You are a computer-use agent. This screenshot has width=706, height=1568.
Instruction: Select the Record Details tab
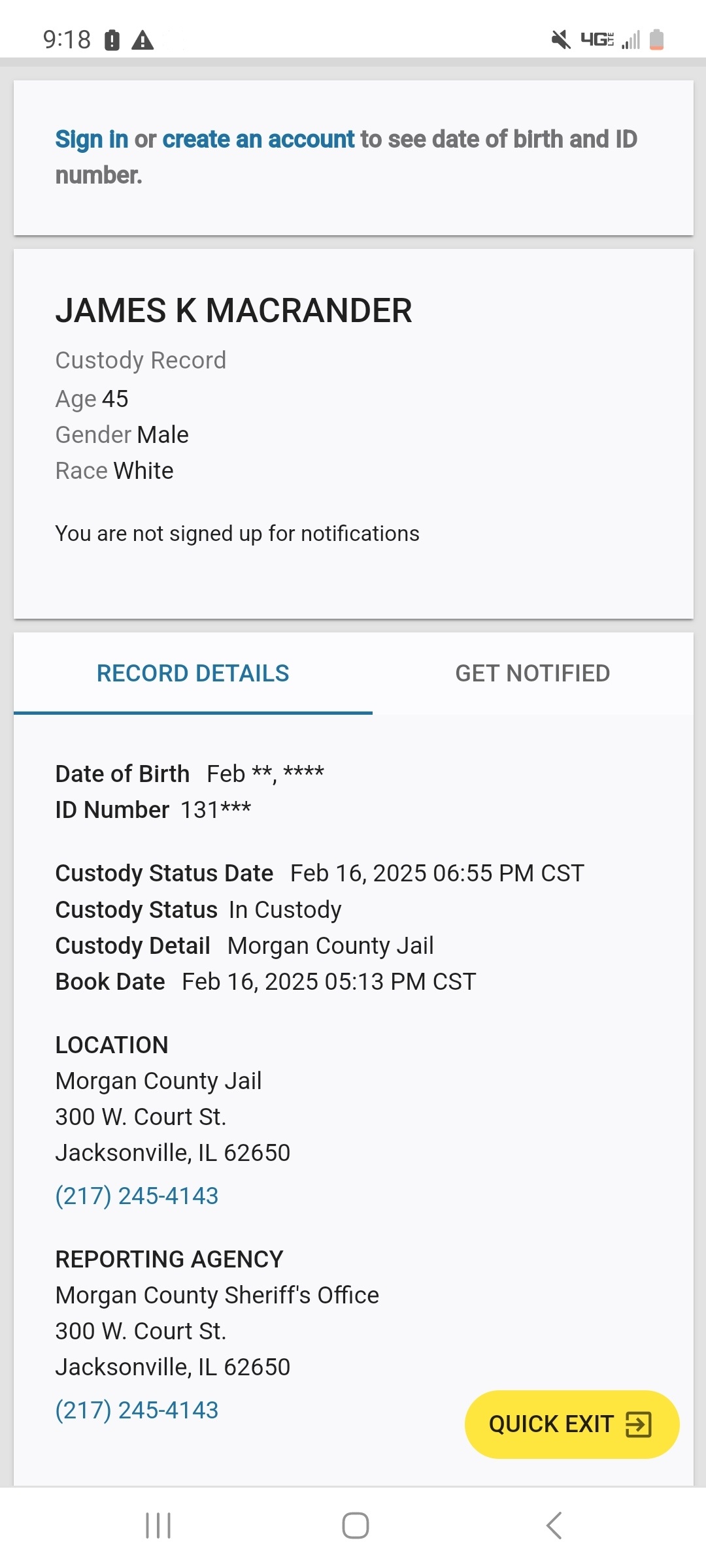[193, 674]
